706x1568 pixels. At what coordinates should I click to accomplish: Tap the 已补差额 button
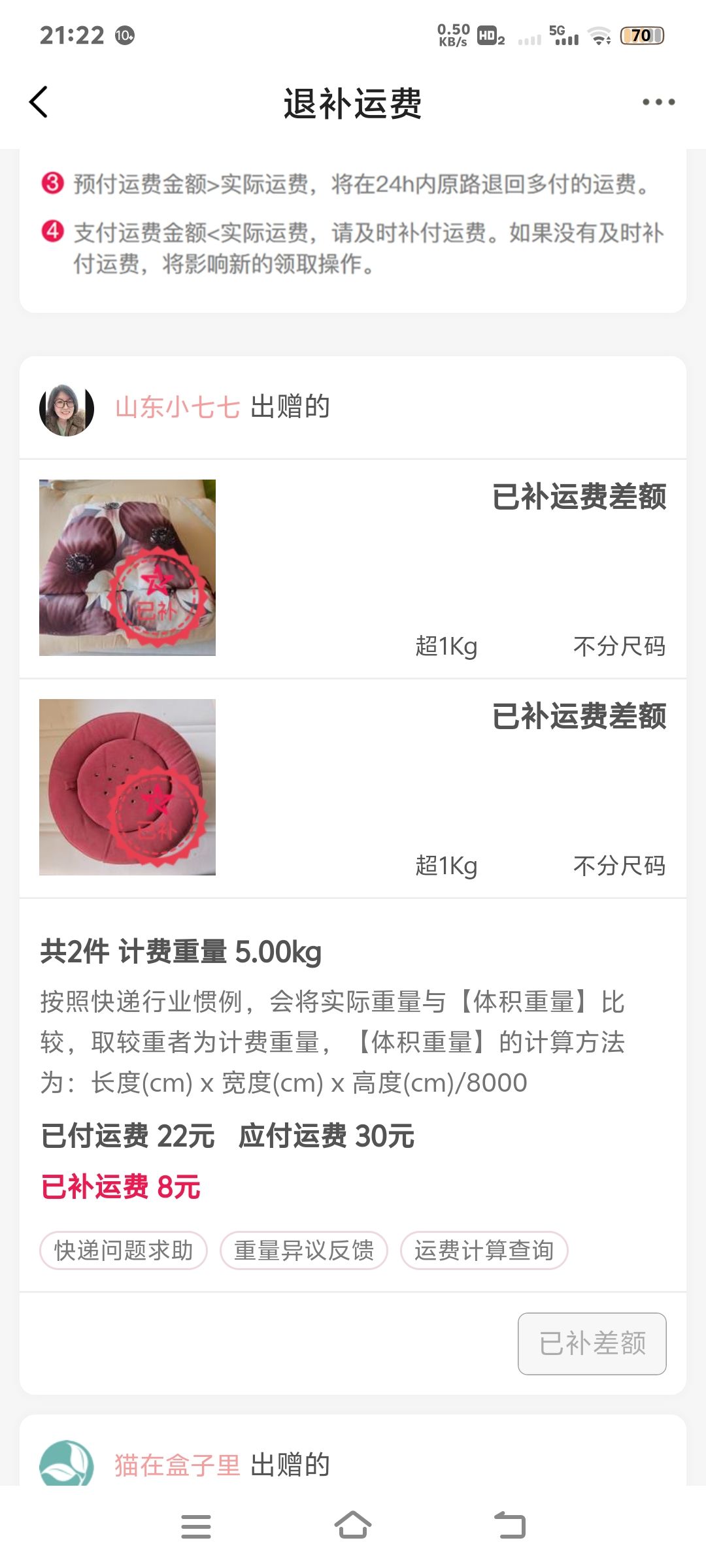[592, 1344]
